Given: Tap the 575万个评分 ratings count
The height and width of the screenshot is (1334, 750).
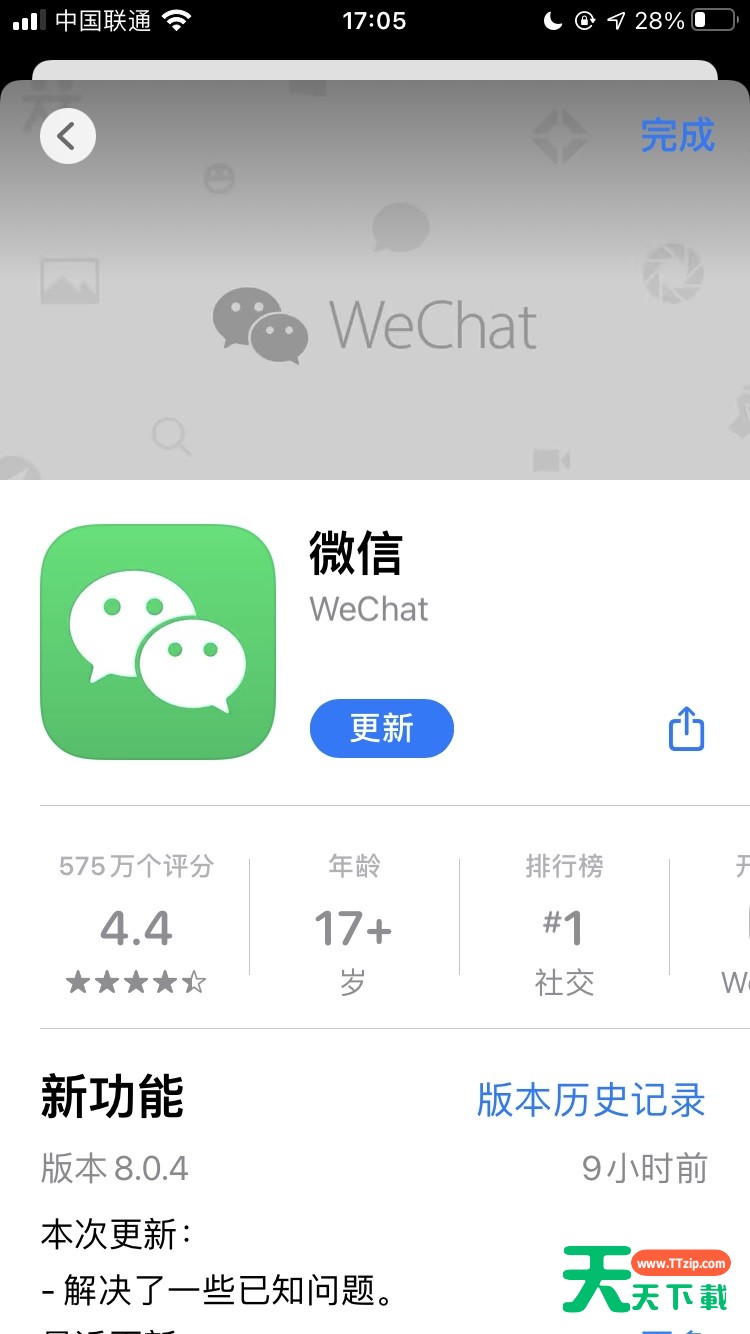Looking at the screenshot, I should tap(136, 866).
